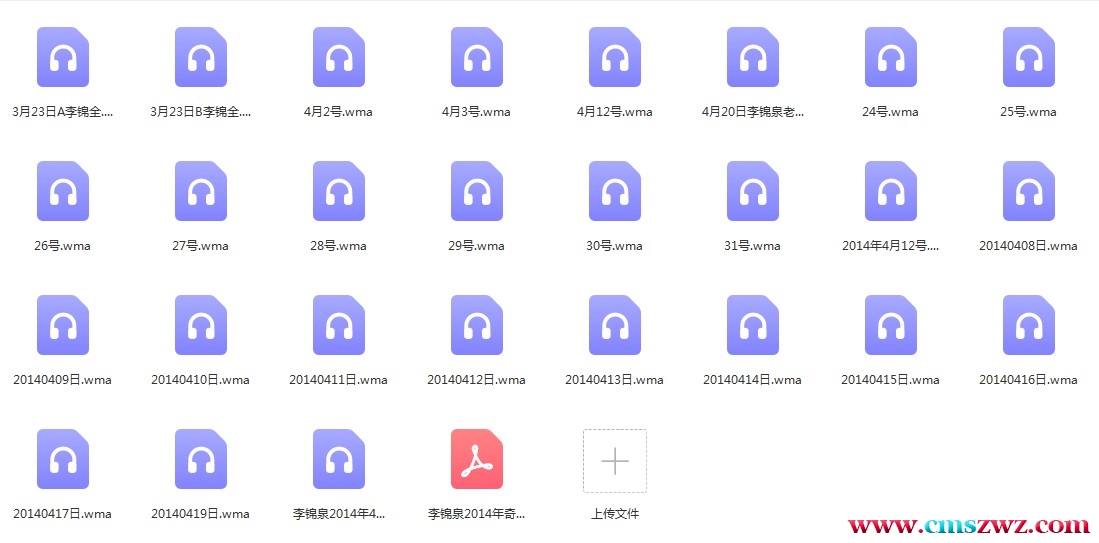Open 24号.wma file
This screenshot has height=543, width=1099.
[891, 57]
